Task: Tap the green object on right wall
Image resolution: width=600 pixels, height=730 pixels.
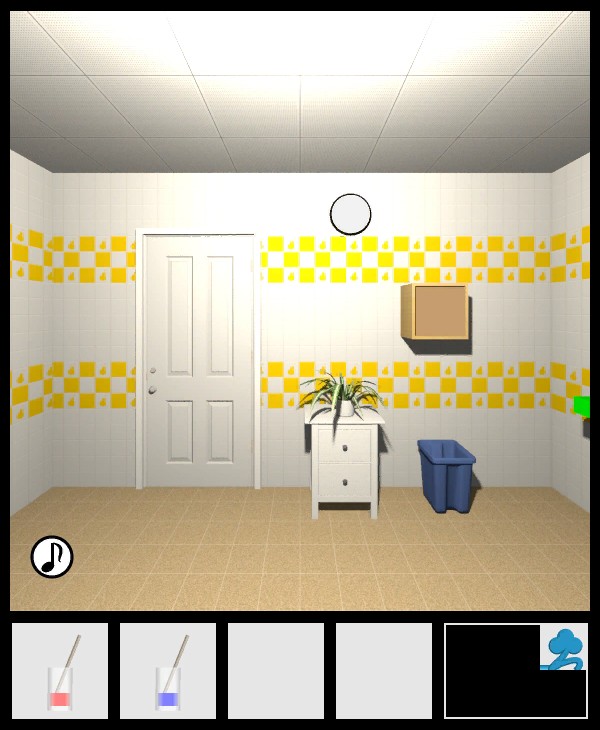Action: coord(581,406)
